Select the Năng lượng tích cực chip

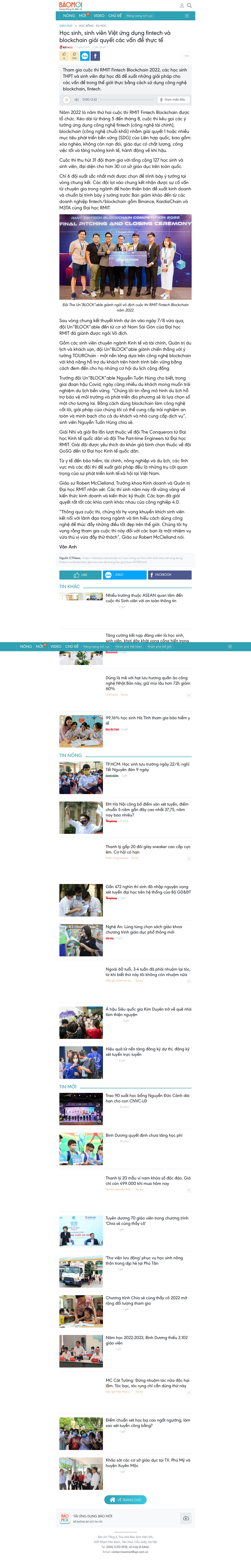pos(139,16)
